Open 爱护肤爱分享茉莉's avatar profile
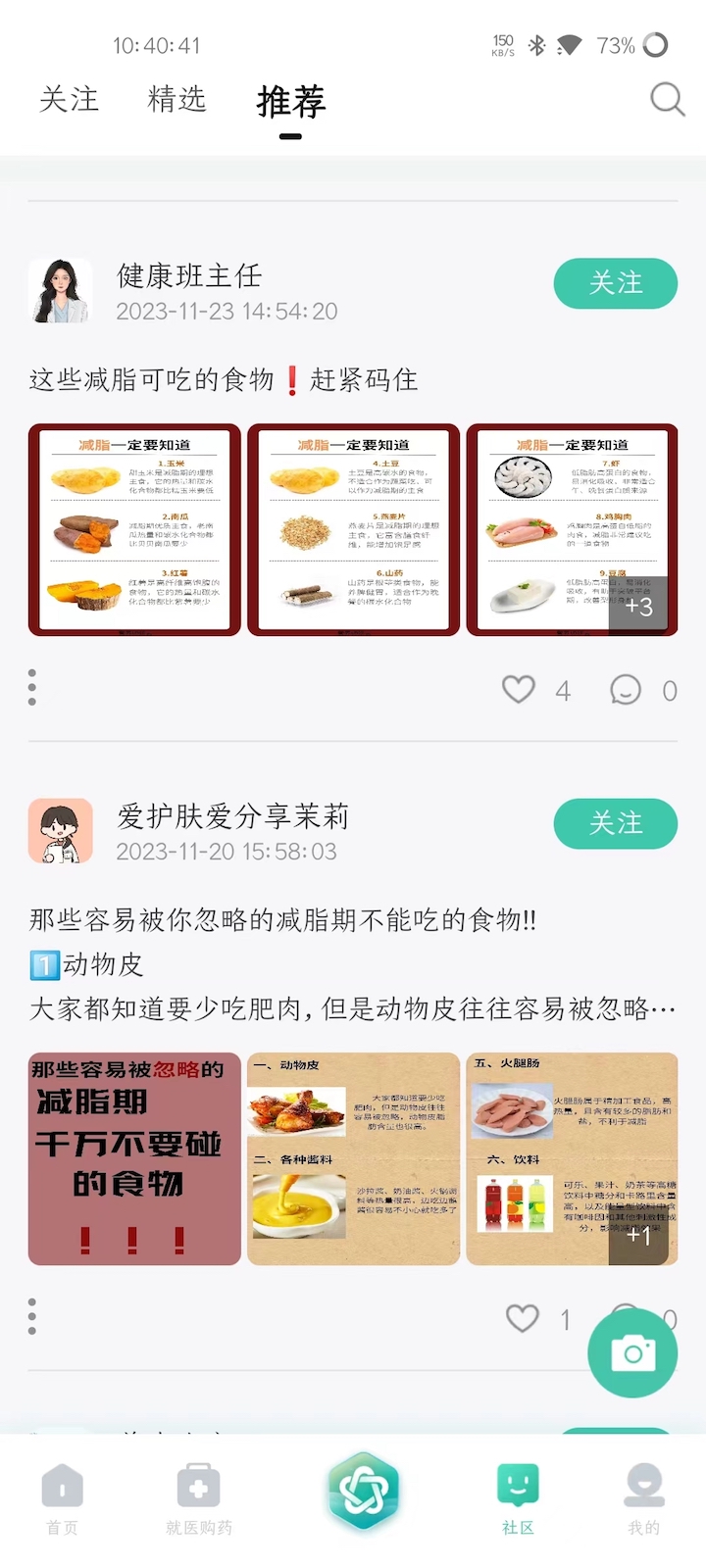Image resolution: width=706 pixels, height=1568 pixels. (60, 831)
